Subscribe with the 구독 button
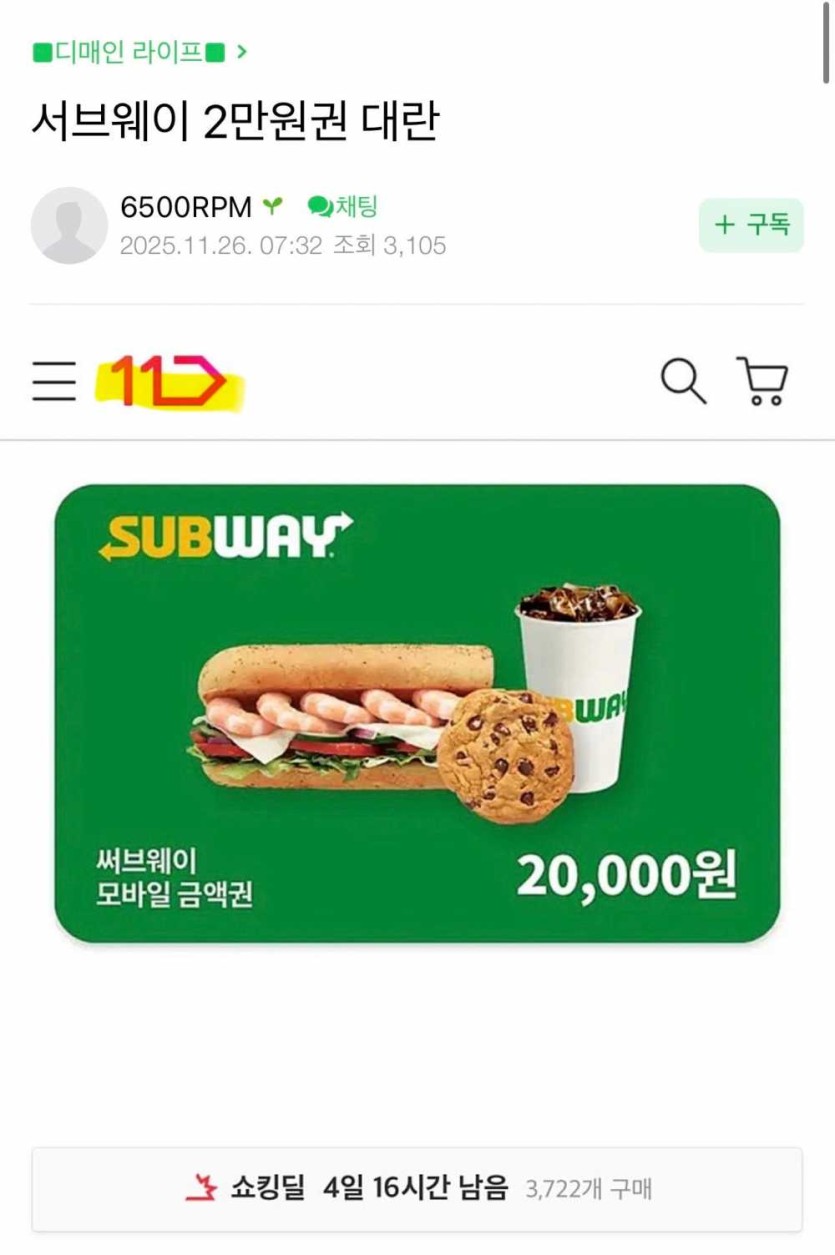The width and height of the screenshot is (835, 1255). point(750,225)
